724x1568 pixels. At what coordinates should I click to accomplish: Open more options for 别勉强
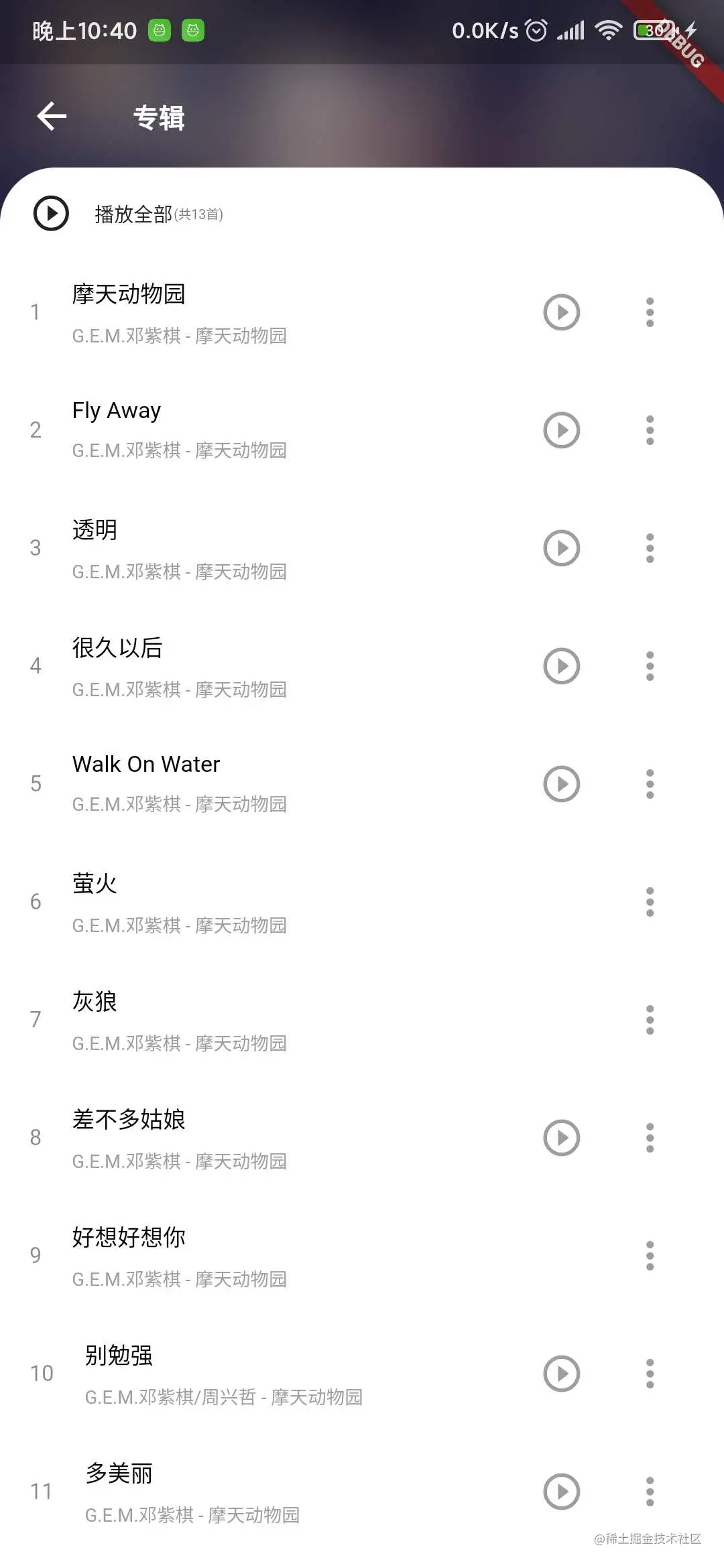649,1374
